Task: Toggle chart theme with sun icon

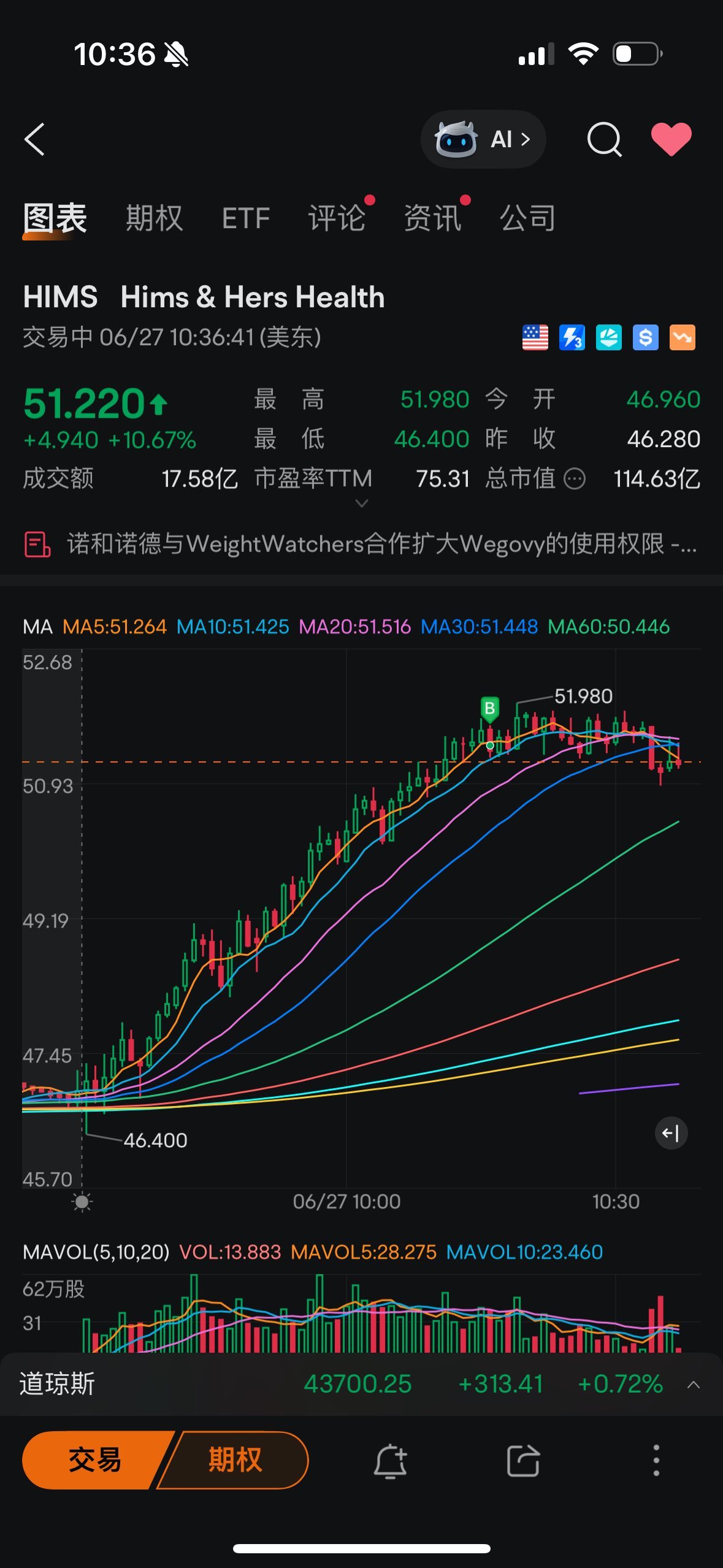Action: 82,1202
